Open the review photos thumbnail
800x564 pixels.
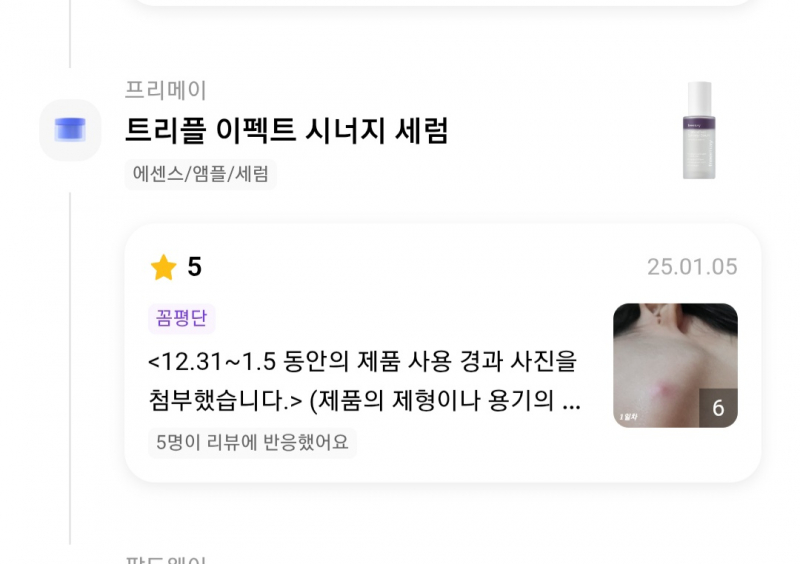click(675, 365)
